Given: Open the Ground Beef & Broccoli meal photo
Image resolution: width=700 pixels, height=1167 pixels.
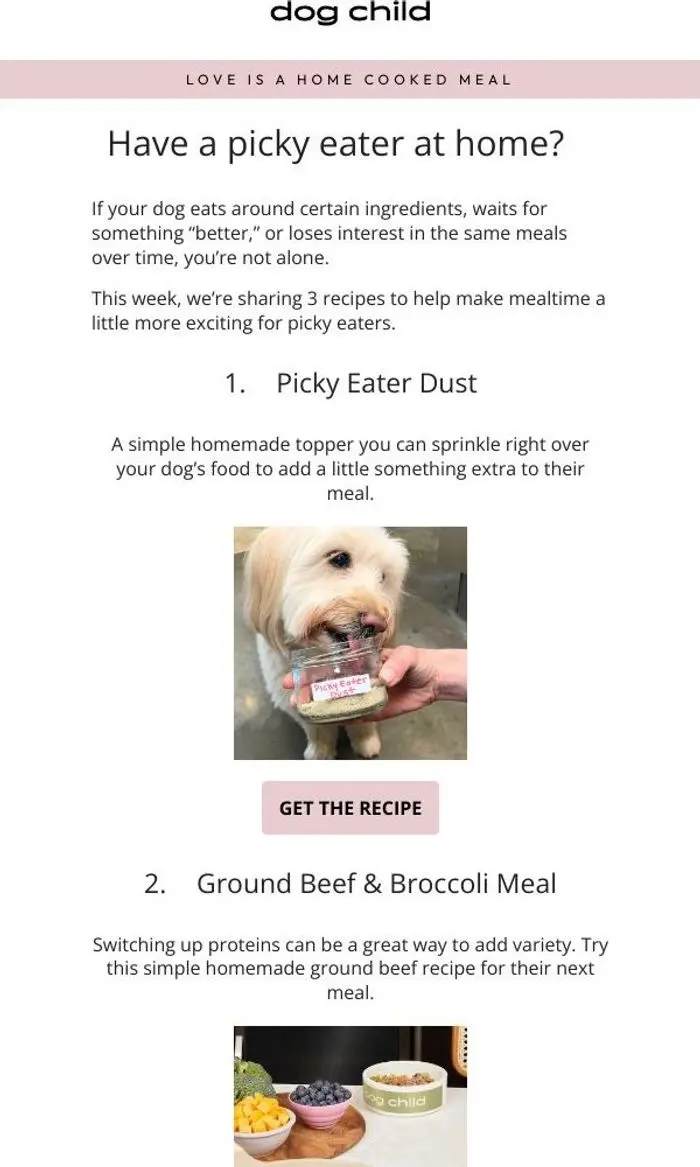Looking at the screenshot, I should point(350,1096).
